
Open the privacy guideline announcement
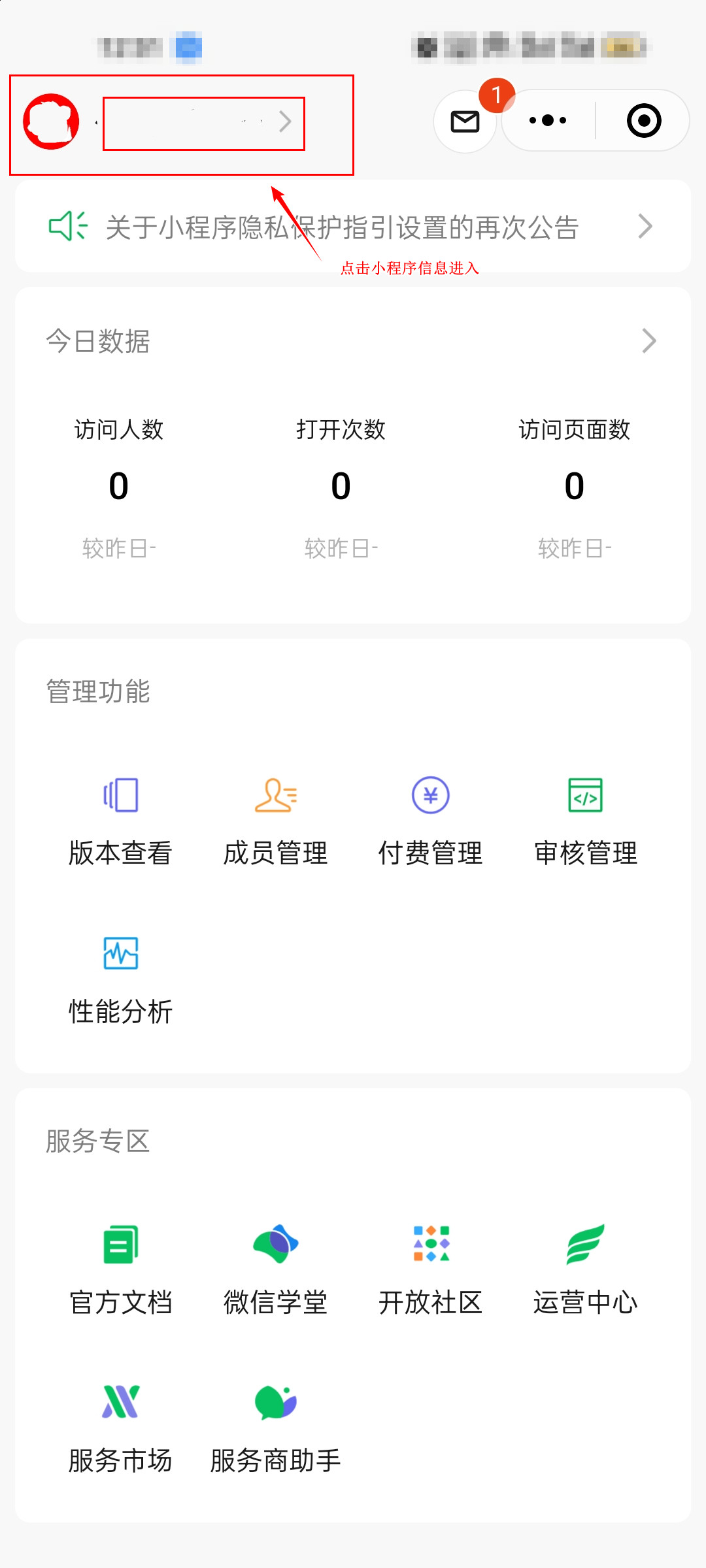[x=353, y=227]
